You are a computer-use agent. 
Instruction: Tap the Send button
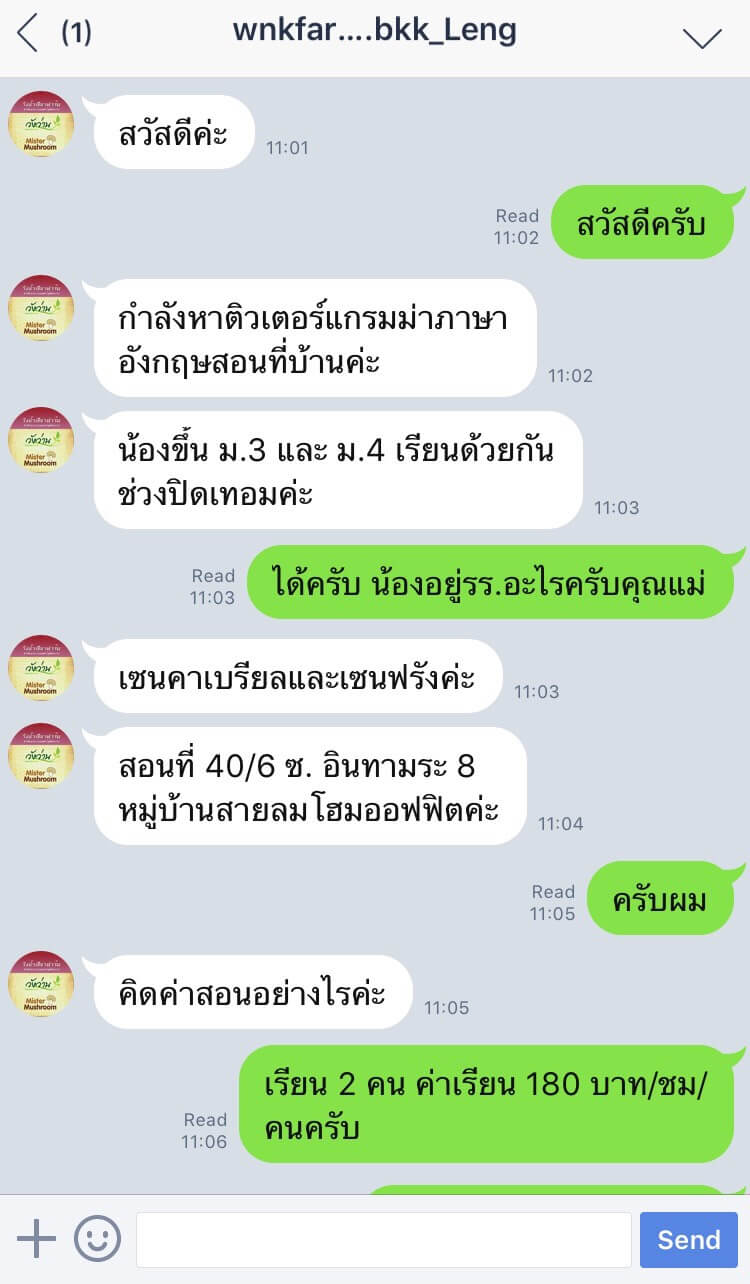point(688,1240)
